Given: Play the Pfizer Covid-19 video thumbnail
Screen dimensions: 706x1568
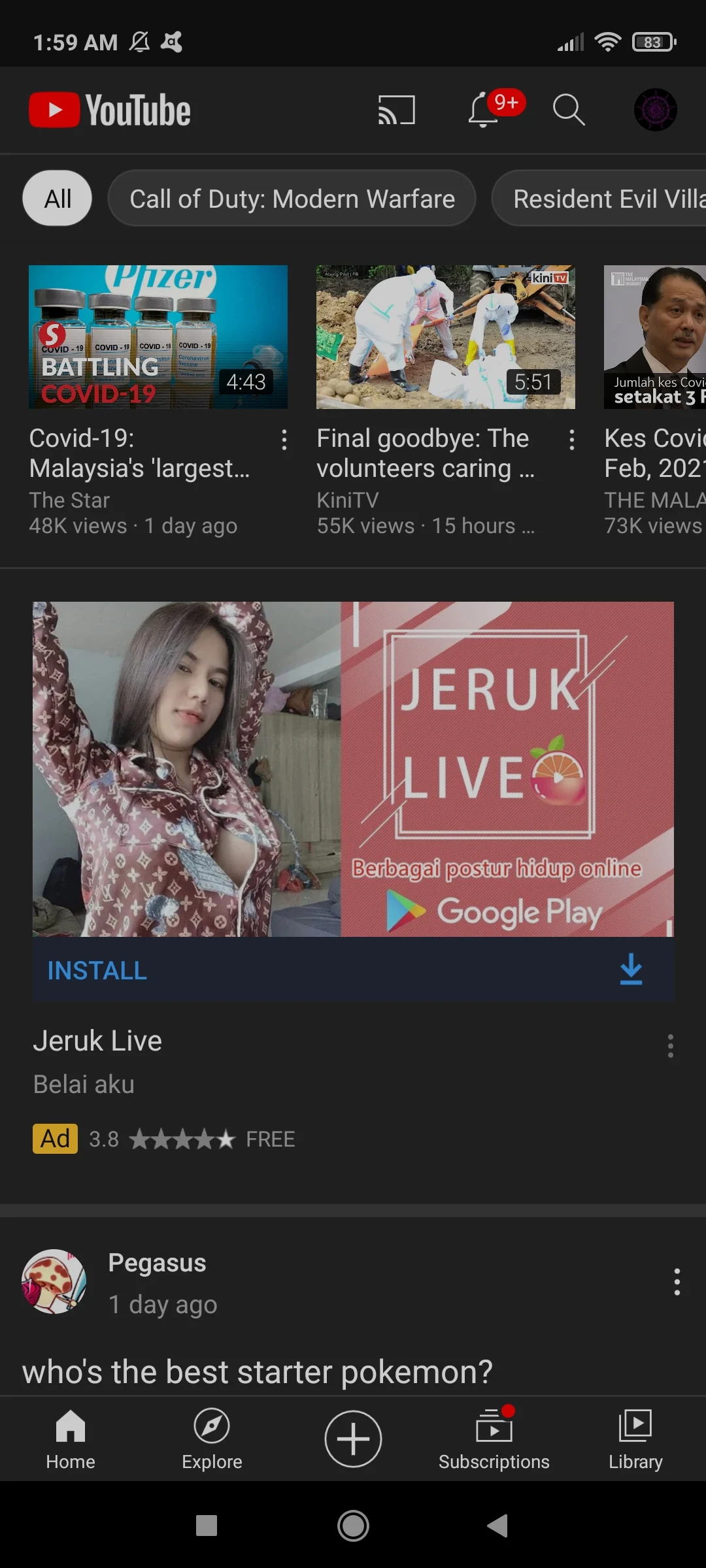Looking at the screenshot, I should click(x=158, y=336).
